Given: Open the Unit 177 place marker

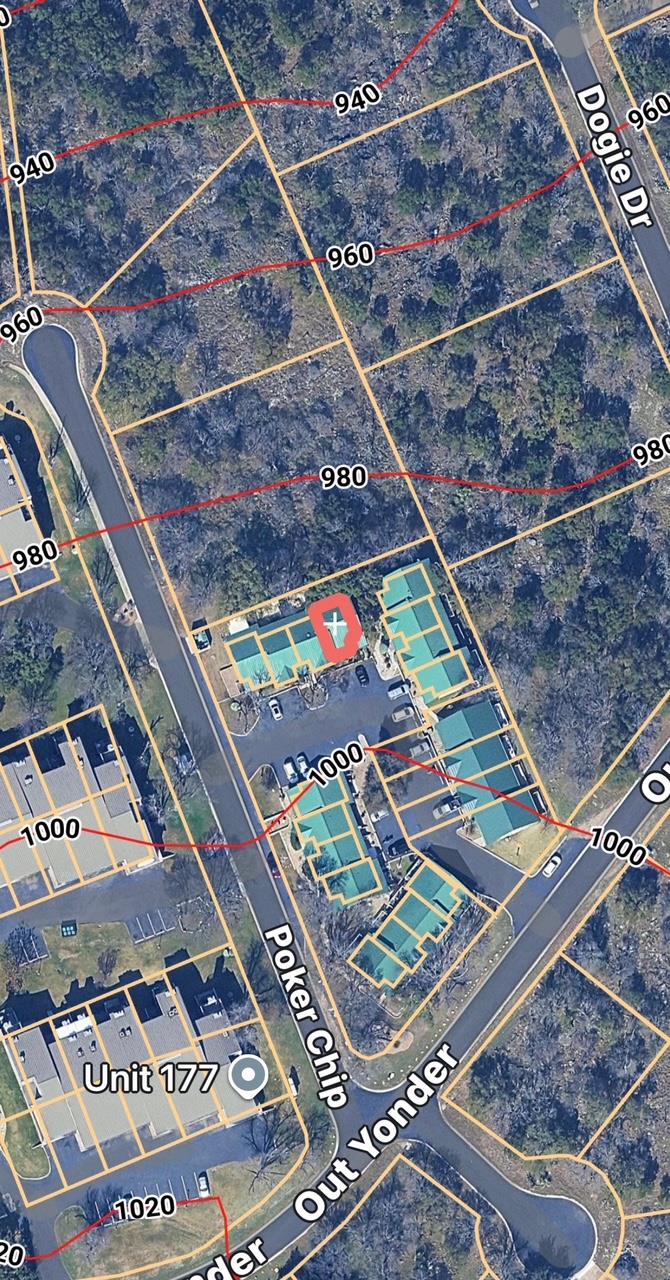Looking at the screenshot, I should coord(247,1076).
